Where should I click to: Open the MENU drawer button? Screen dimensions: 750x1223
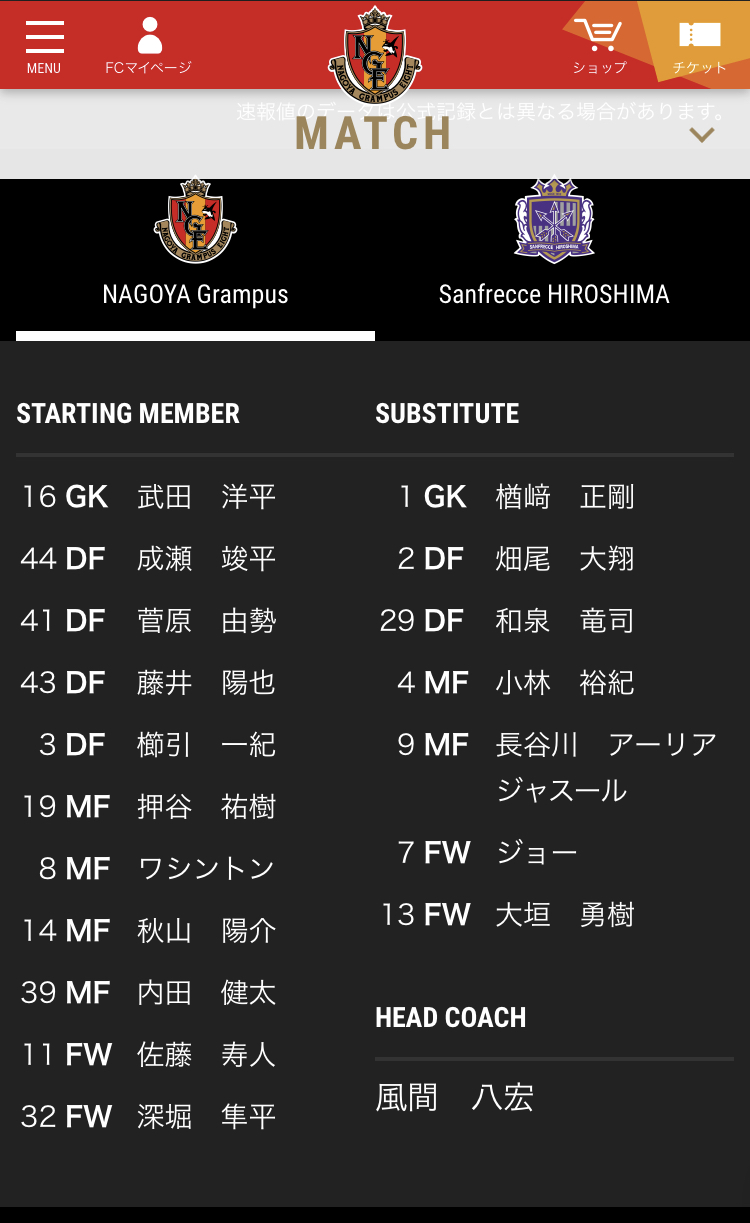pyautogui.click(x=44, y=46)
